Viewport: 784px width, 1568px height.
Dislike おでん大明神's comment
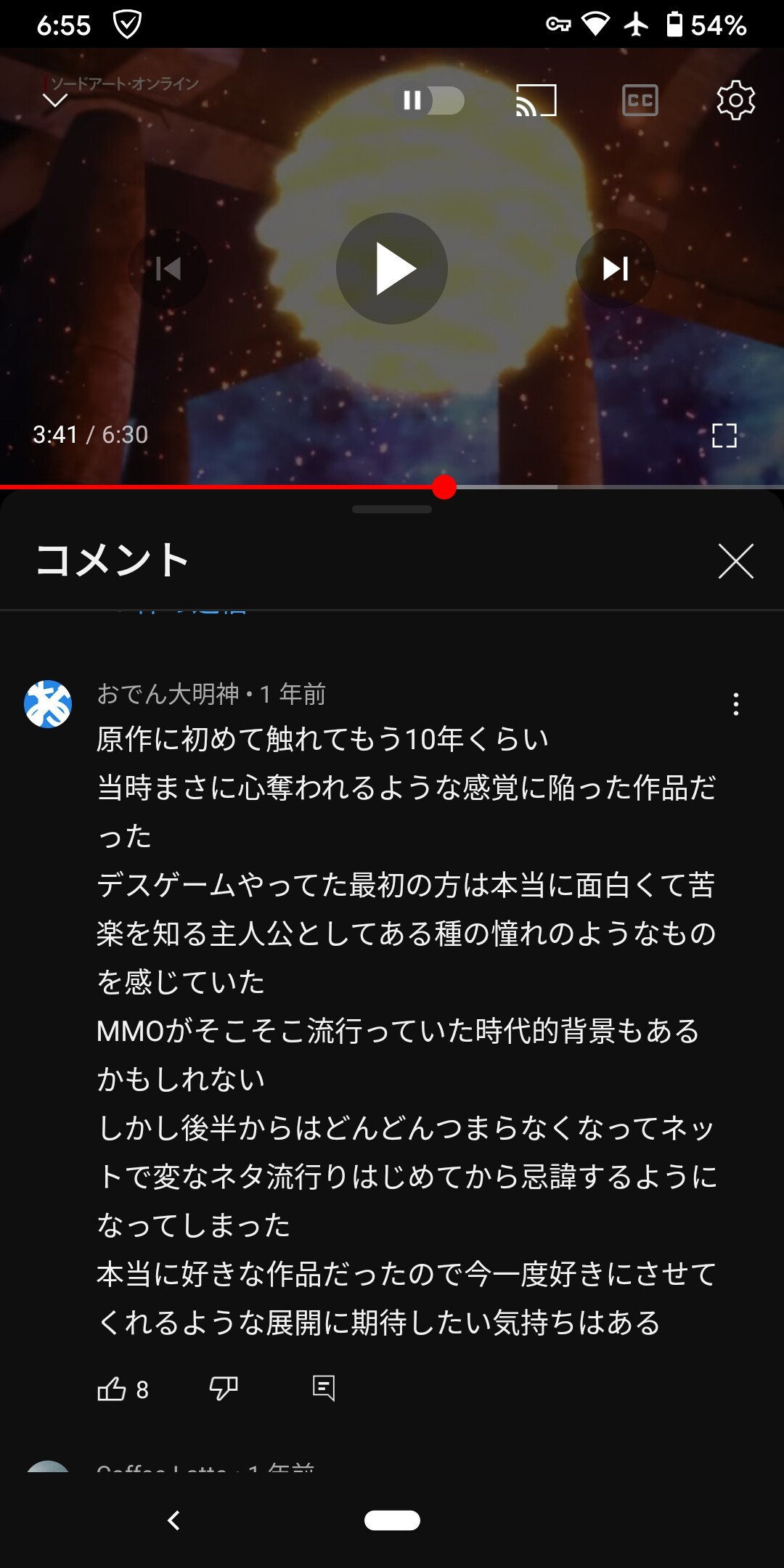click(x=223, y=1389)
